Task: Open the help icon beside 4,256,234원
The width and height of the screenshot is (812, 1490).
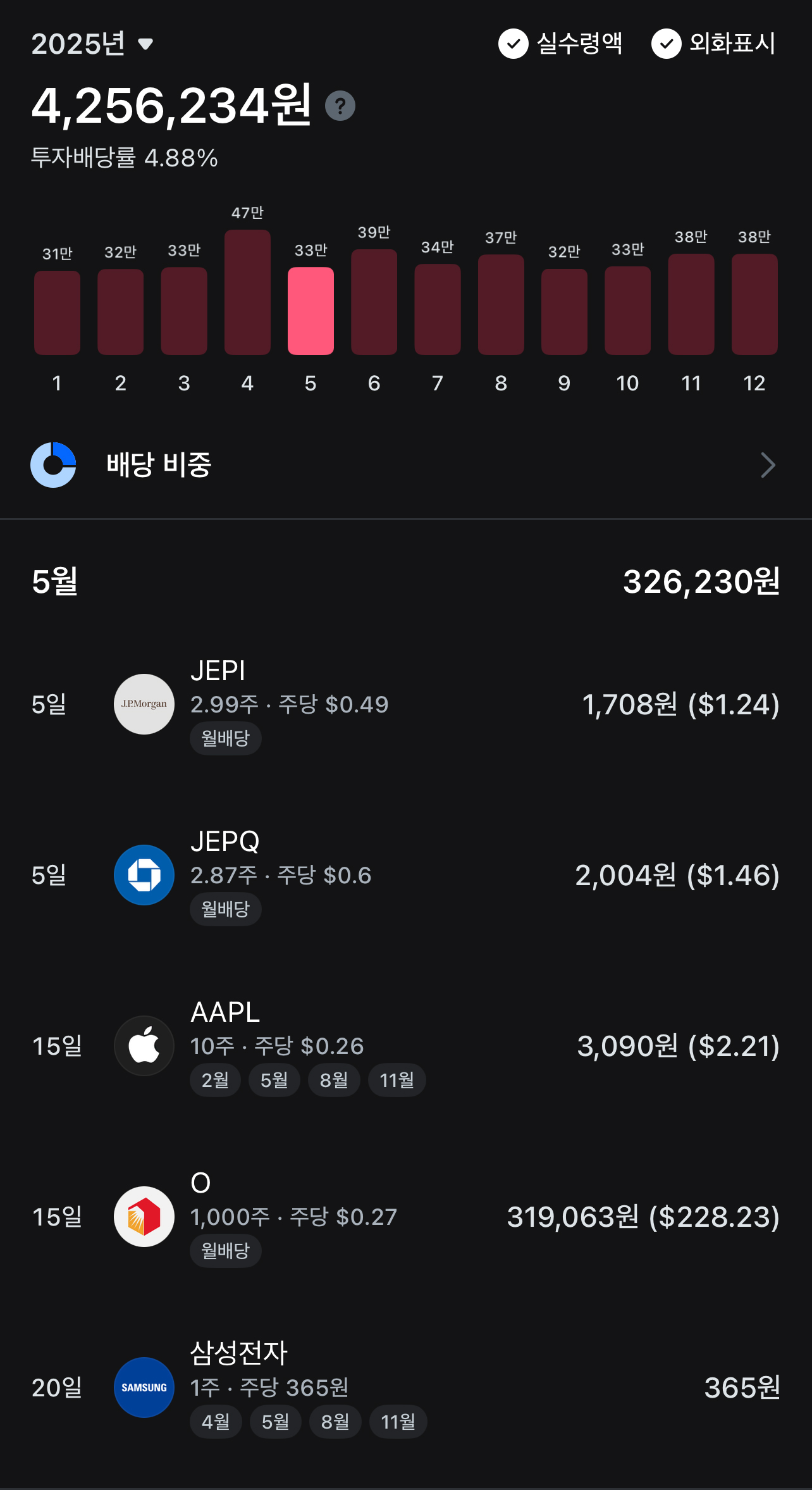Action: pos(340,106)
